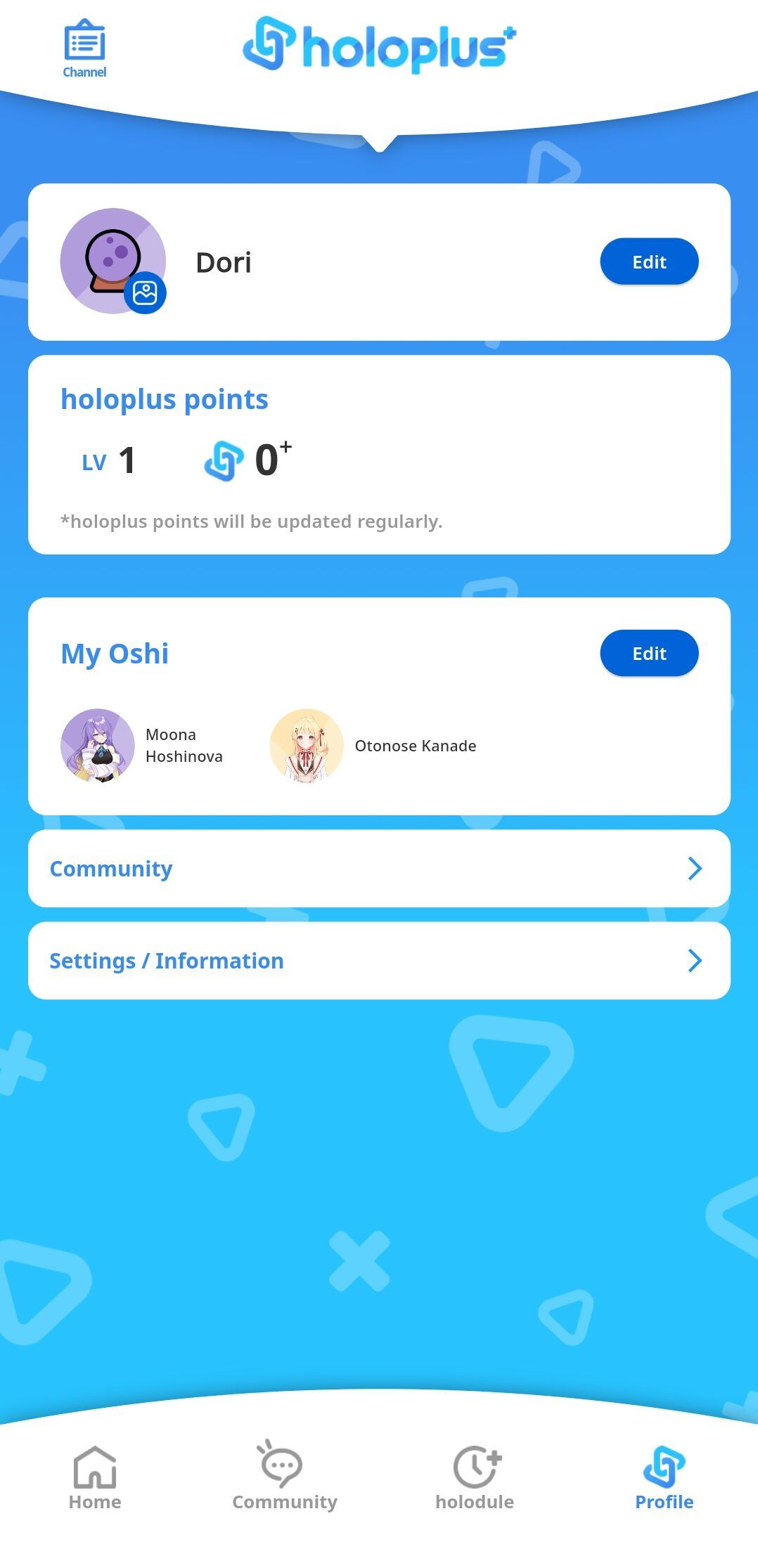Change the profile picture for Dori
Screen dimensions: 758x1568
click(145, 293)
